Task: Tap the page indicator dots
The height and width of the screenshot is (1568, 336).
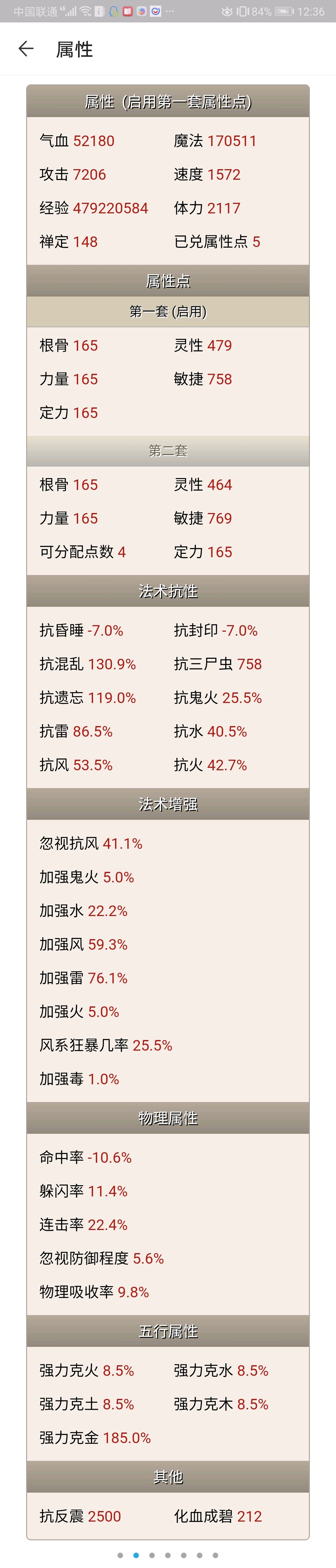Action: click(x=168, y=1555)
